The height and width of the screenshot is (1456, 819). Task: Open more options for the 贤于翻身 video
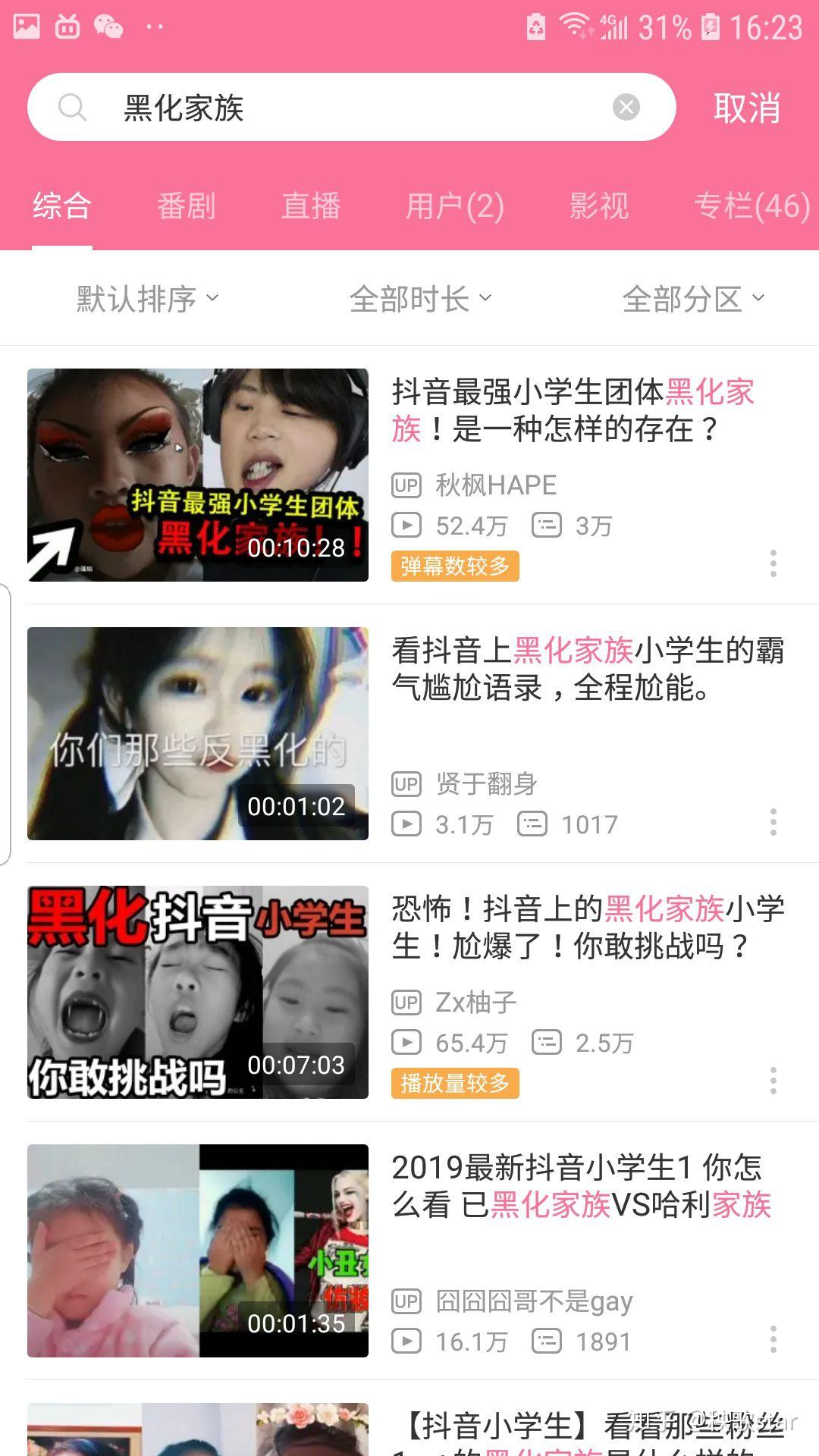[x=773, y=822]
